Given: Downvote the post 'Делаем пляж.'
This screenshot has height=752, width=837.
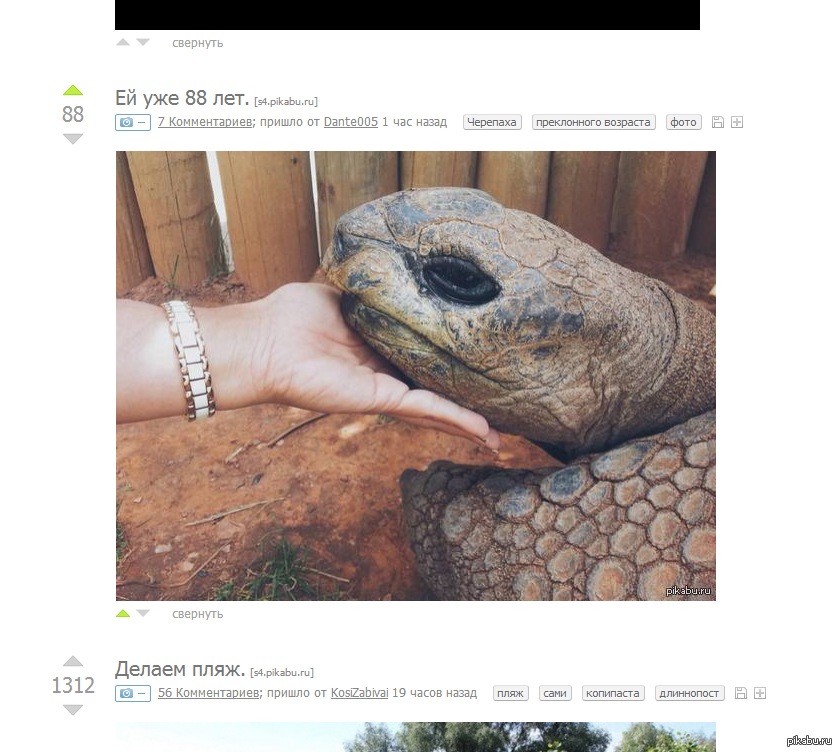Looking at the screenshot, I should [x=73, y=710].
